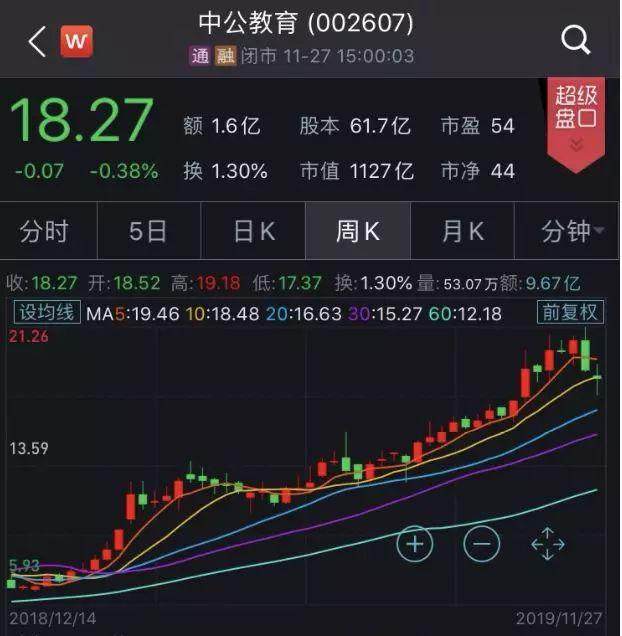The height and width of the screenshot is (636, 622).
Task: Tap the red W icon
Action: pyautogui.click(x=77, y=41)
